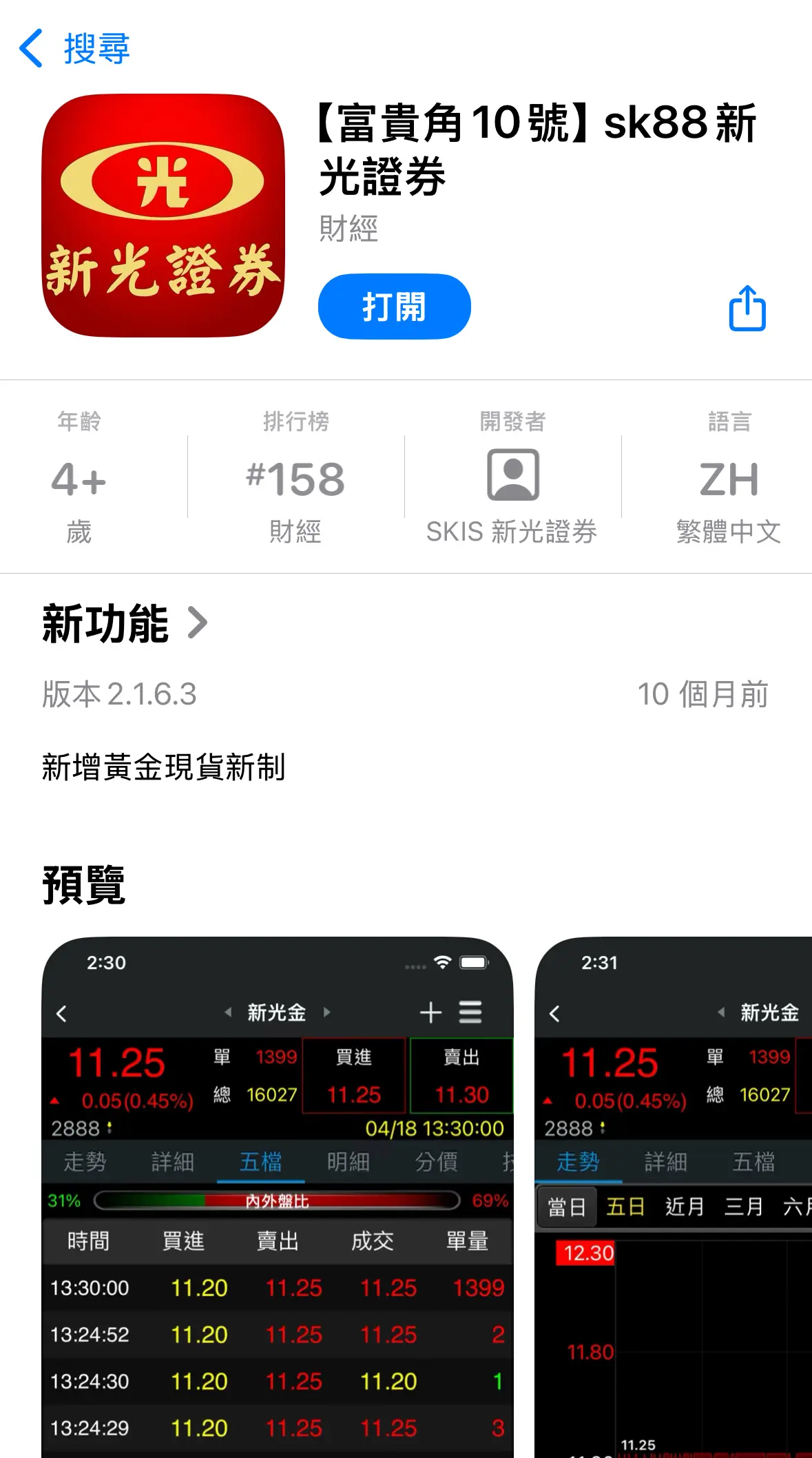Open the #158 財經 chart ranking
This screenshot has height=1458, width=812.
coord(295,477)
